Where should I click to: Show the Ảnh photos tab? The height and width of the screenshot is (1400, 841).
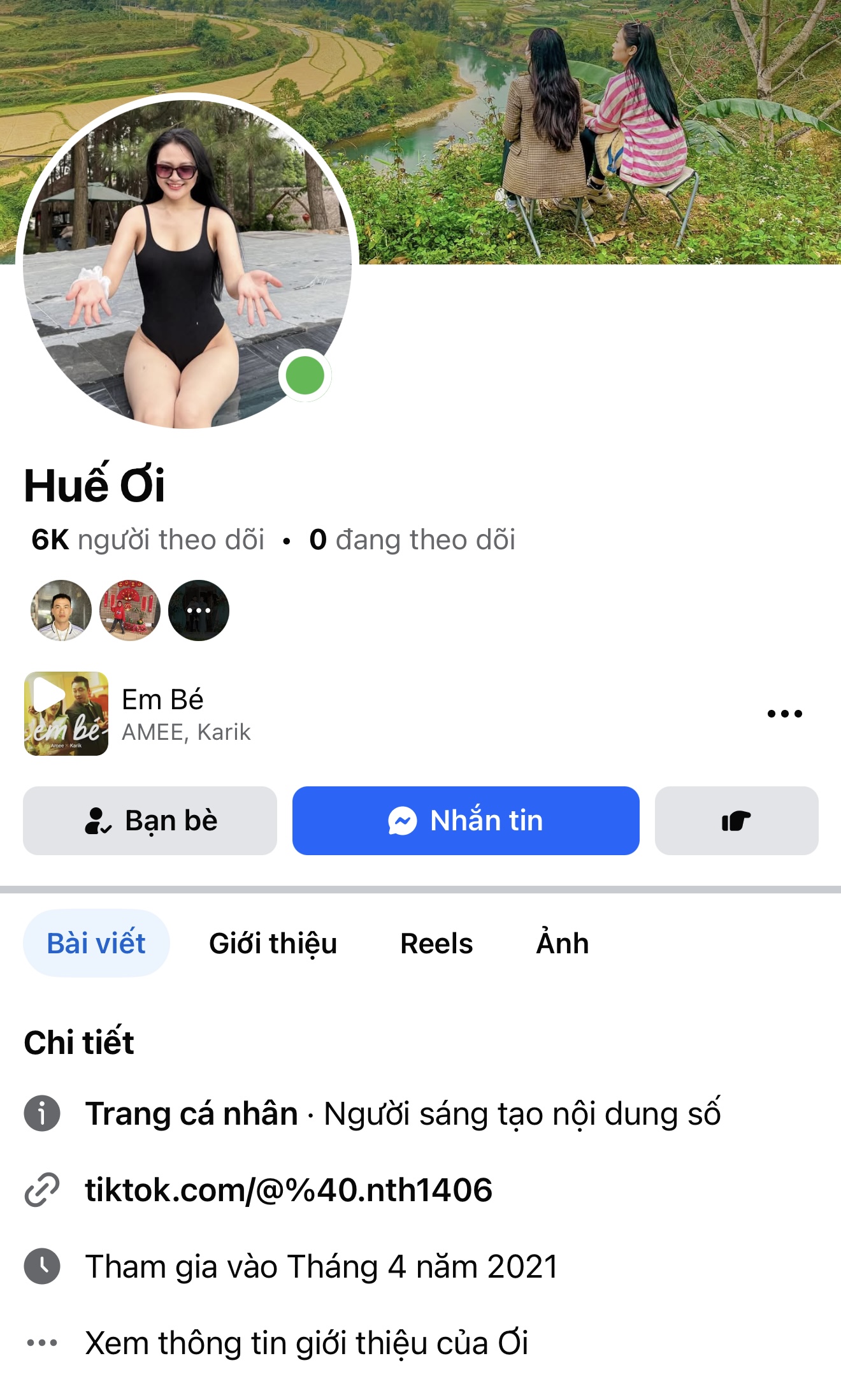[x=563, y=943]
